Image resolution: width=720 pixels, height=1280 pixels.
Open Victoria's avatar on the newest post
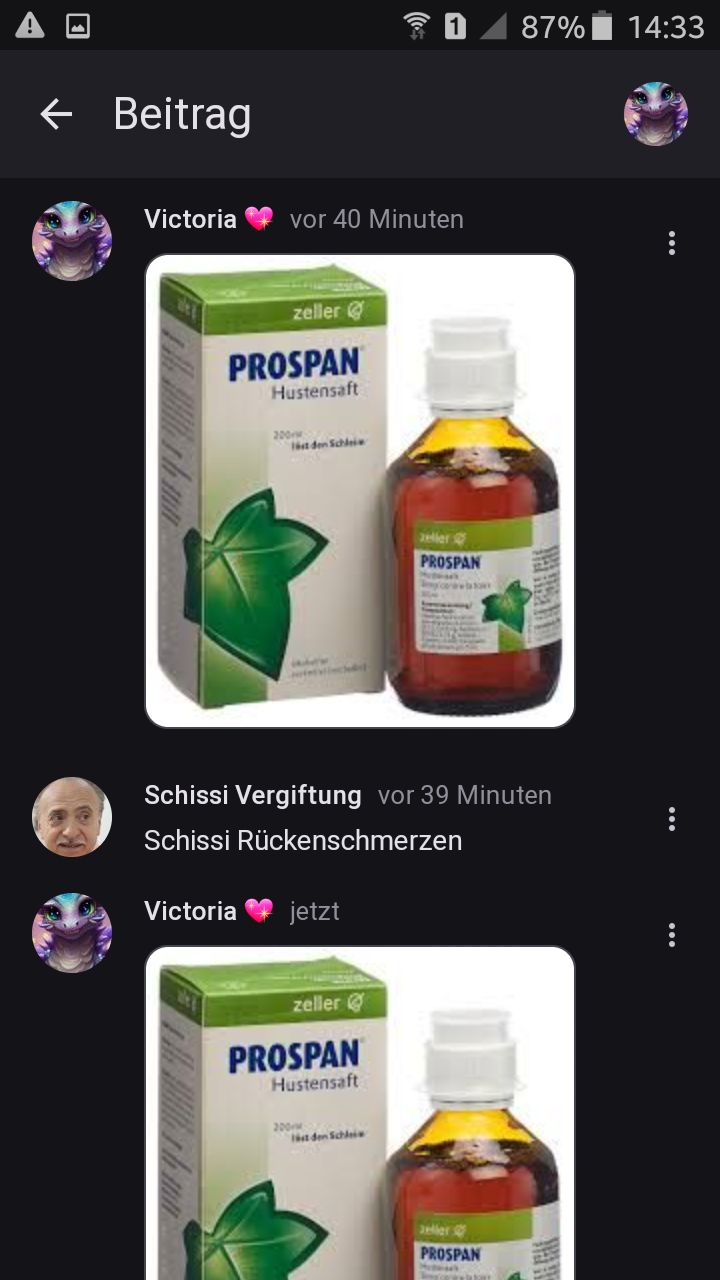(72, 933)
